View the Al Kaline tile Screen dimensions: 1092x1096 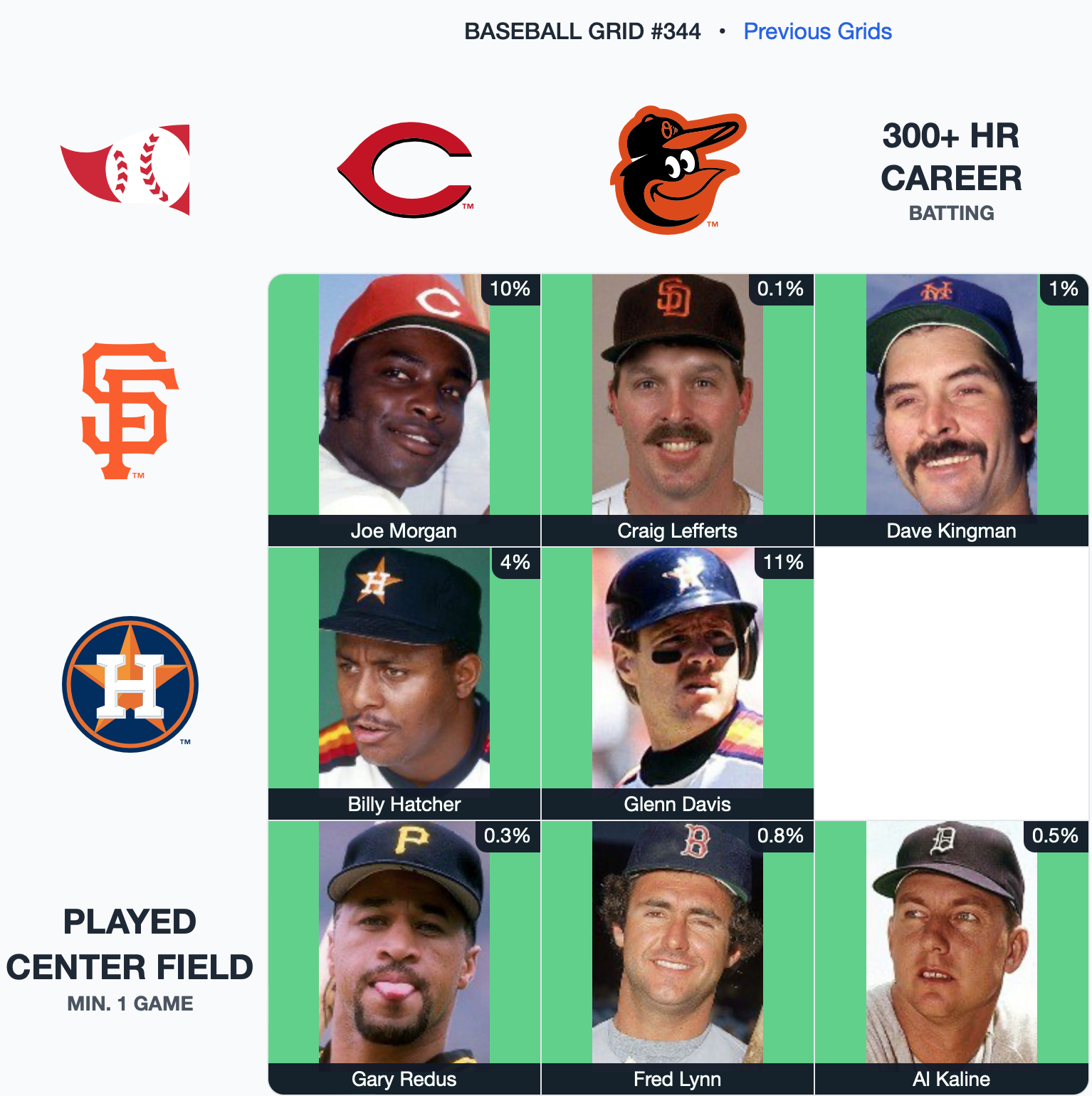point(951,956)
